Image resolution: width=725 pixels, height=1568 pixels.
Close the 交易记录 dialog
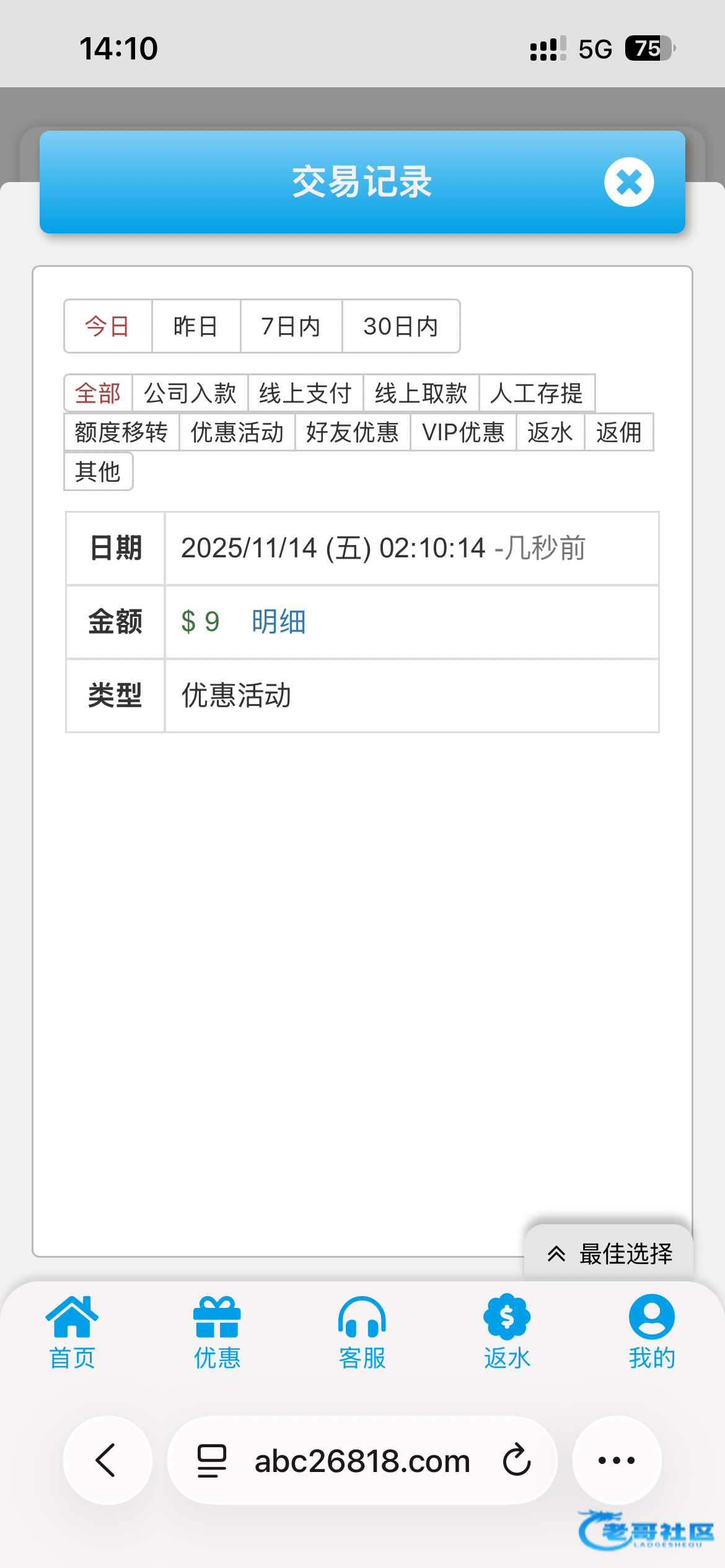[x=629, y=182]
